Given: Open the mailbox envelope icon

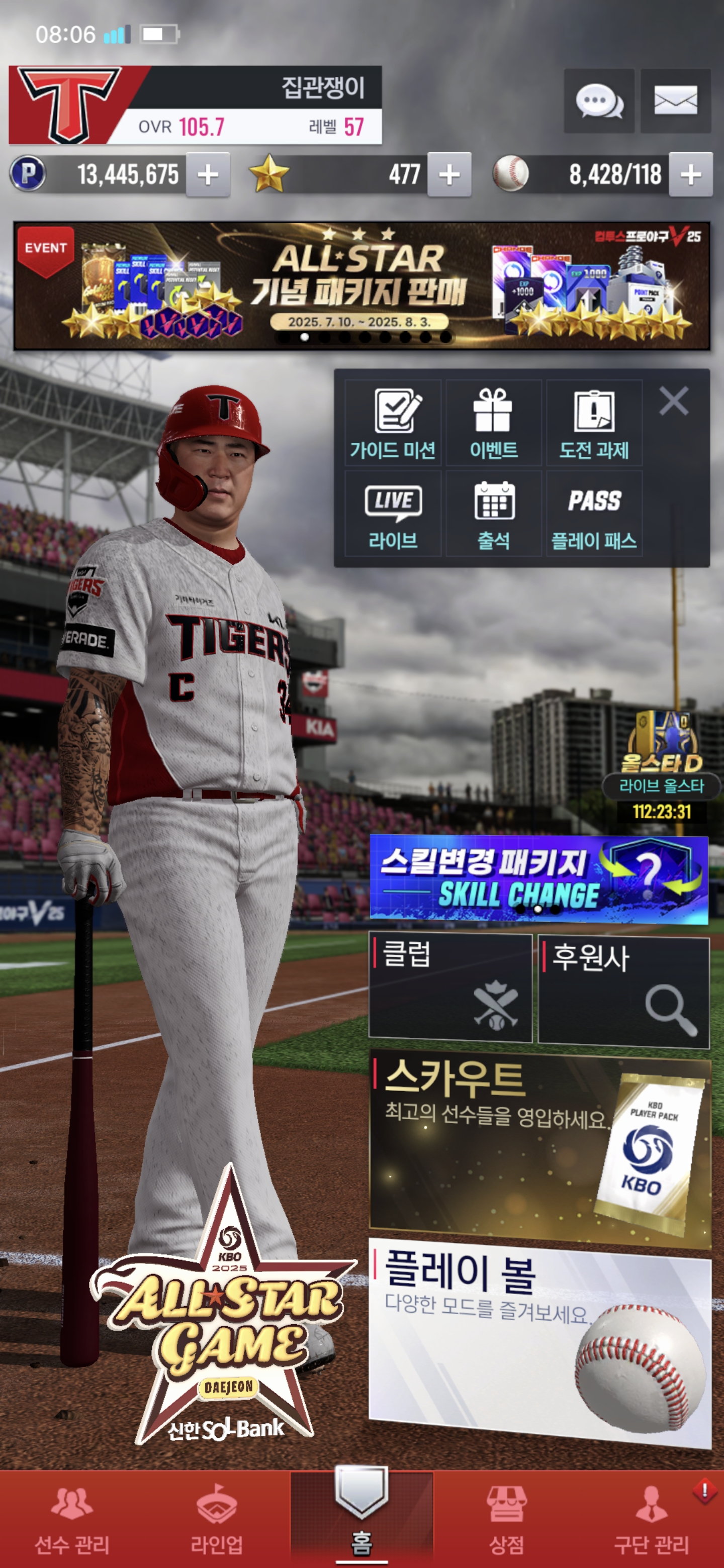Looking at the screenshot, I should [x=675, y=101].
